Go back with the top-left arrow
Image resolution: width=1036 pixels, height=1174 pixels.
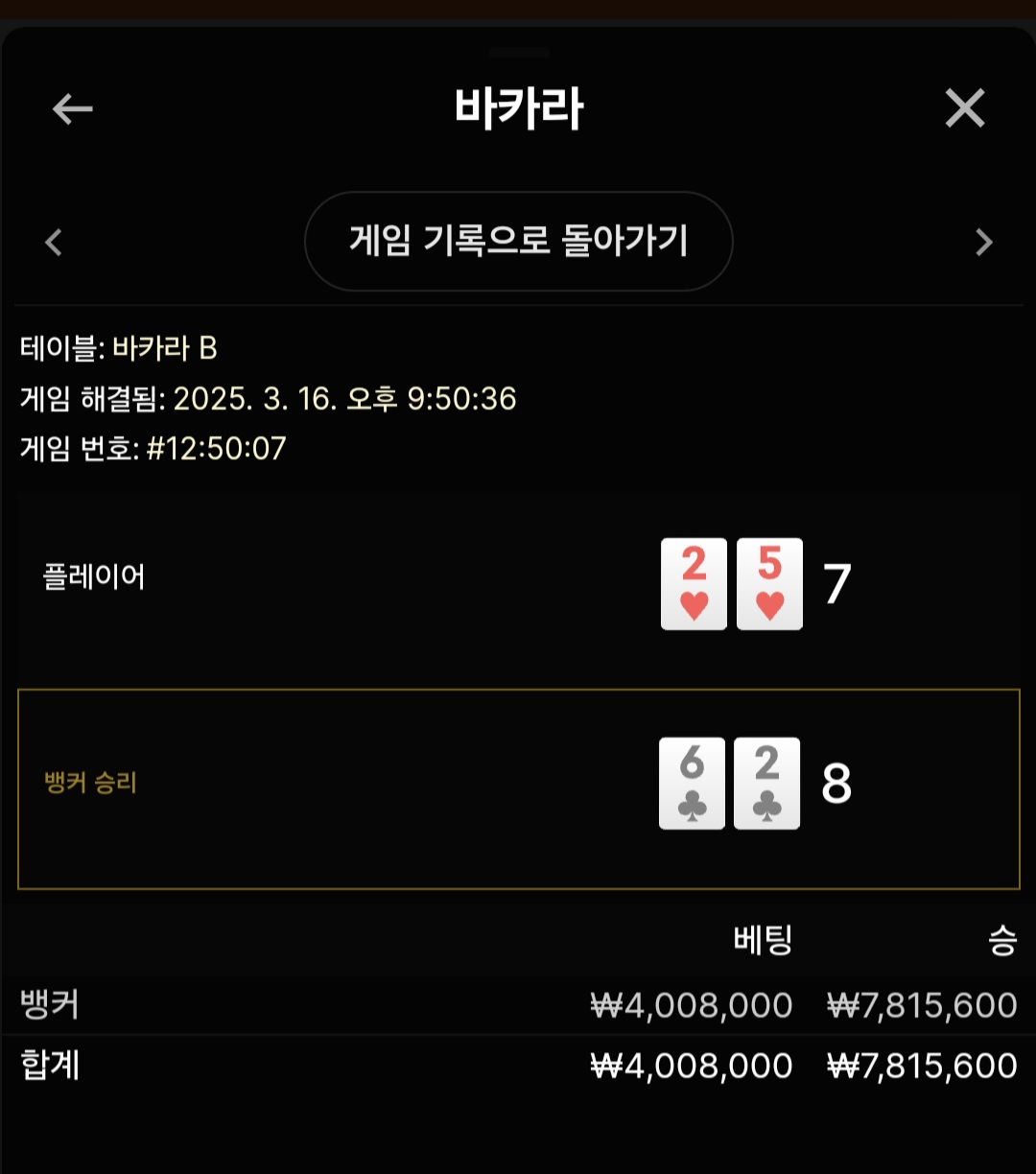72,109
